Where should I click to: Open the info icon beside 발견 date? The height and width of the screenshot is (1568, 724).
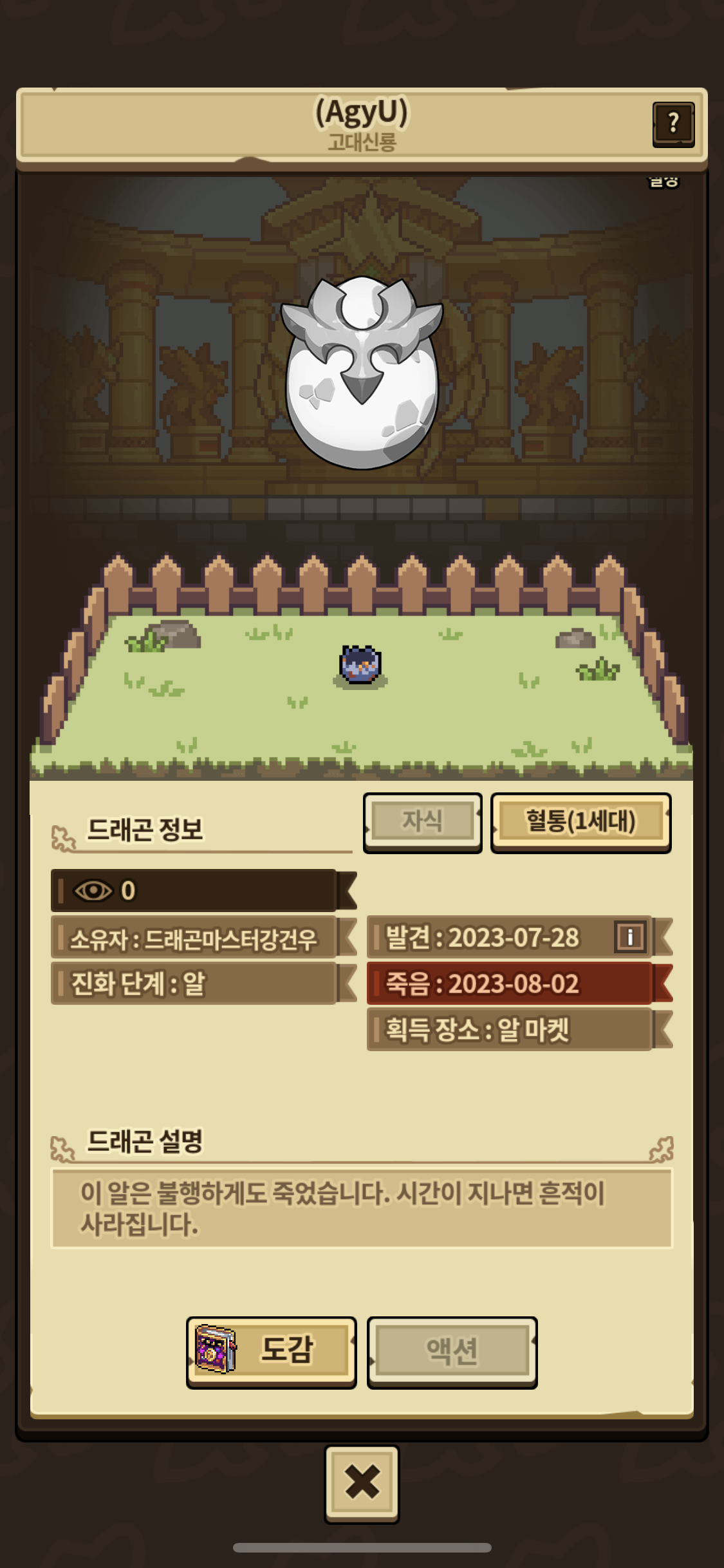(x=630, y=937)
